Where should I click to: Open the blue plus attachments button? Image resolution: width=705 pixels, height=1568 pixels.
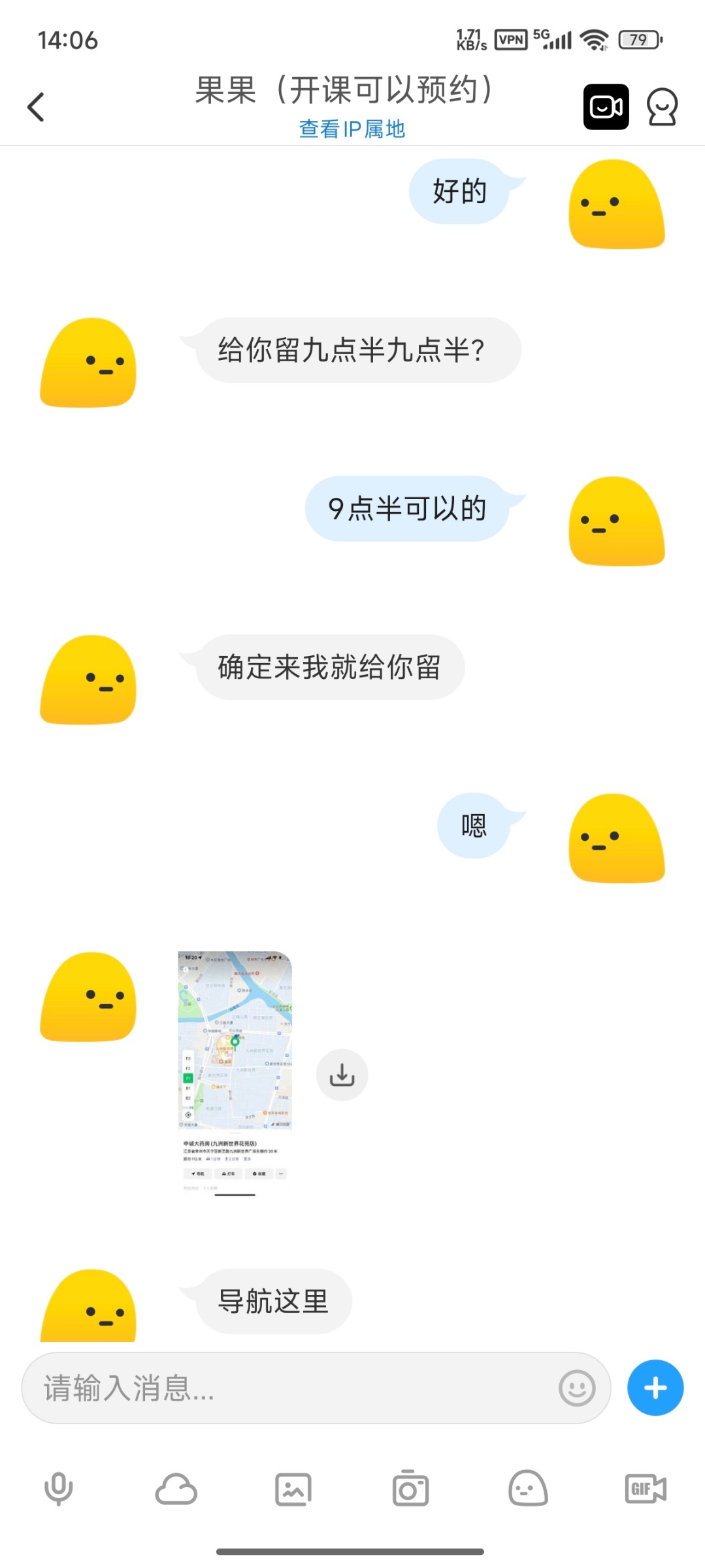[655, 1388]
